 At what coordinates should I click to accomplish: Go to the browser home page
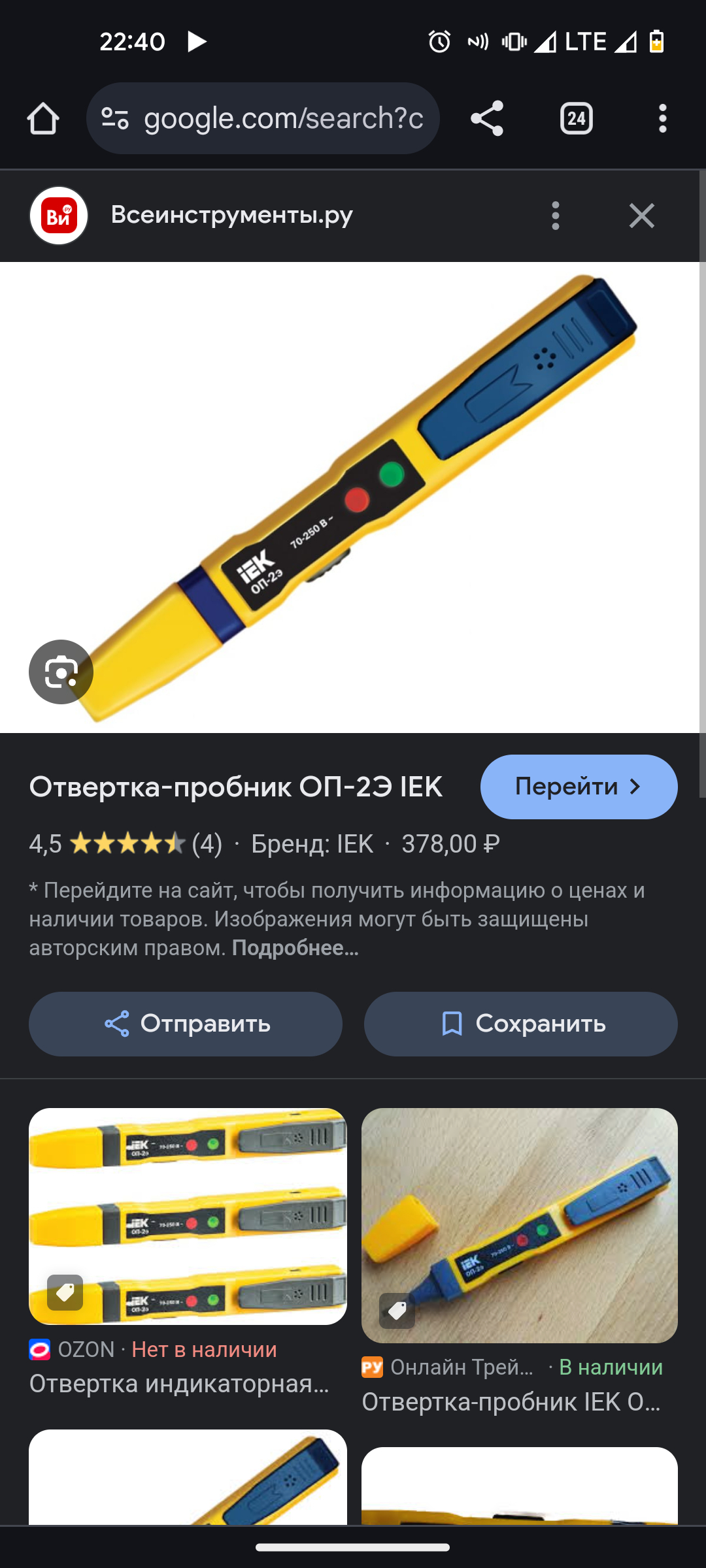coord(43,119)
